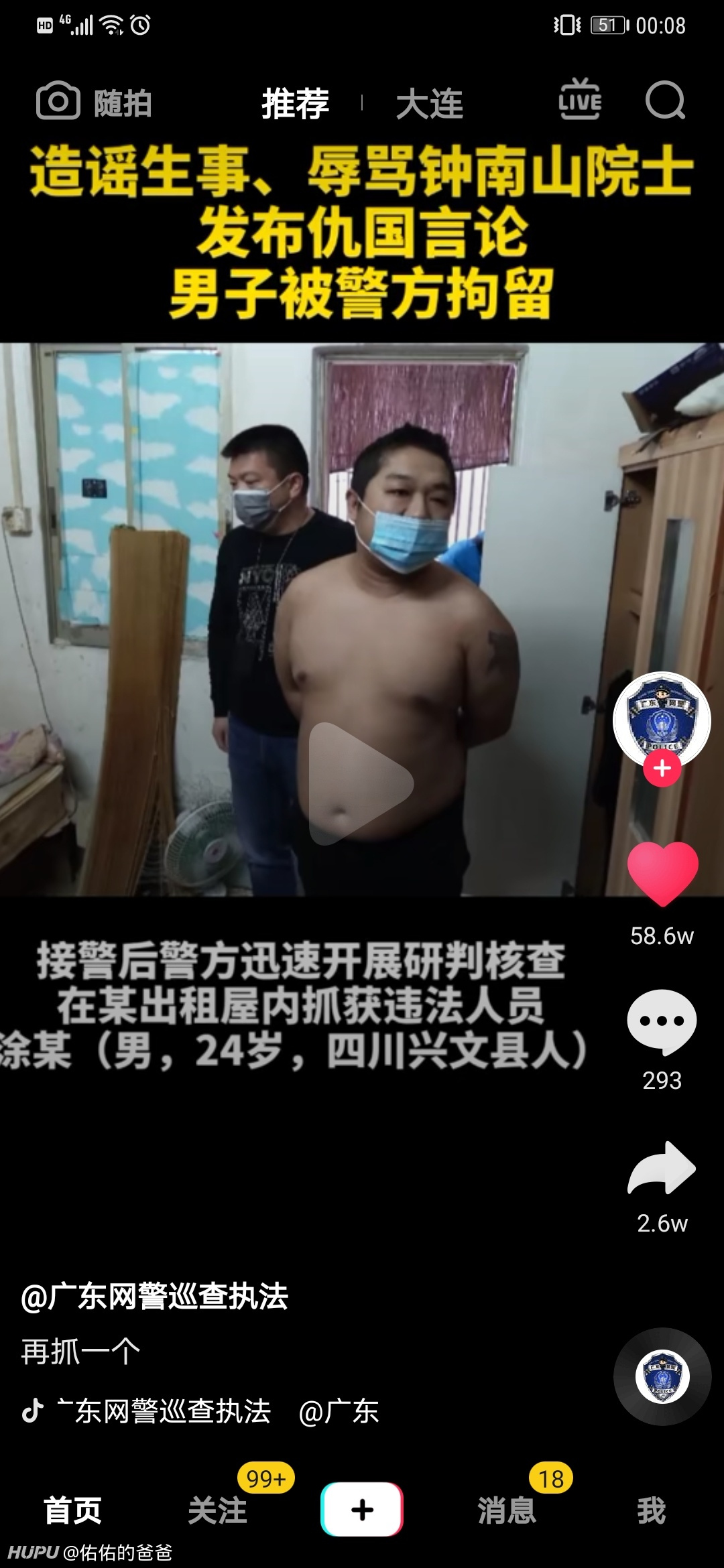Open the uploader's police badge avatar

[x=662, y=720]
